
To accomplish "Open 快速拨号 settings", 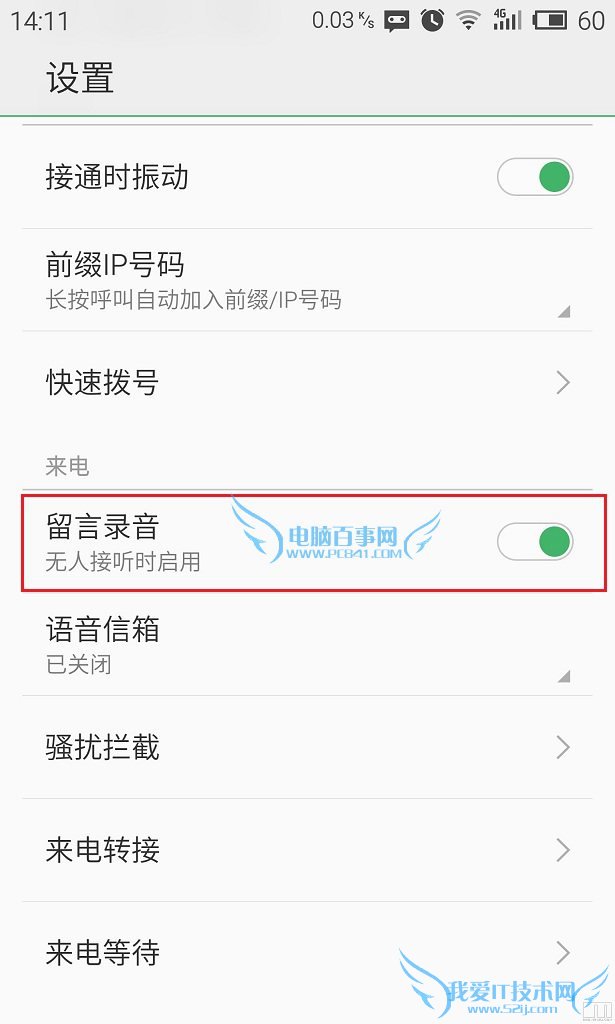I will [300, 382].
